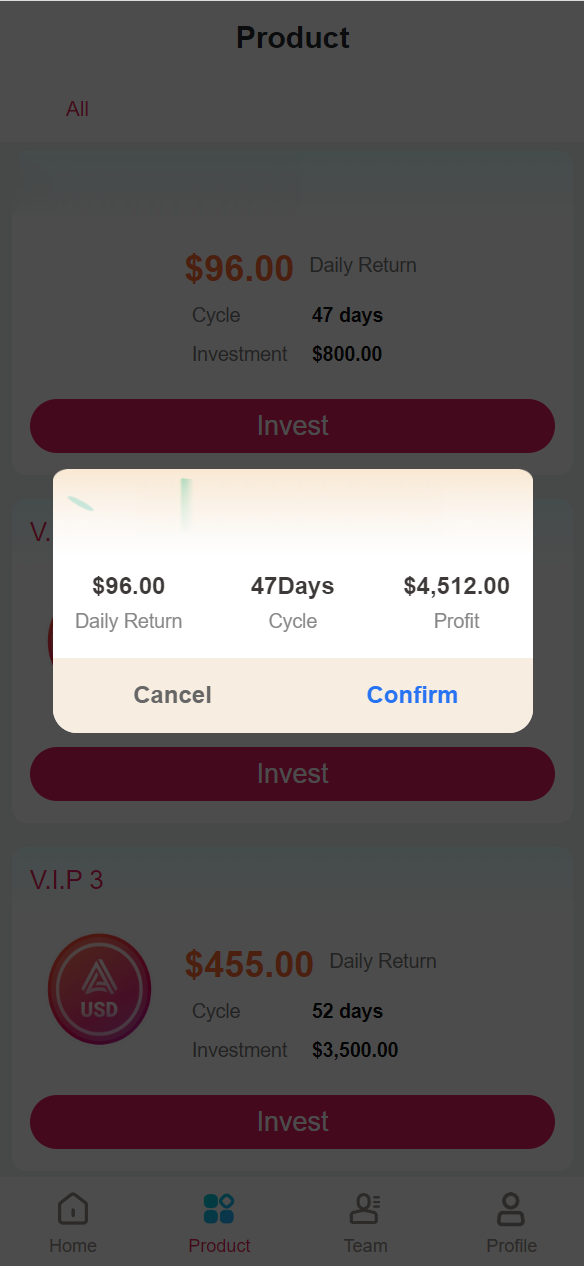Image resolution: width=584 pixels, height=1266 pixels.
Task: Tap Invest on the $800.00 plan
Action: 292,426
